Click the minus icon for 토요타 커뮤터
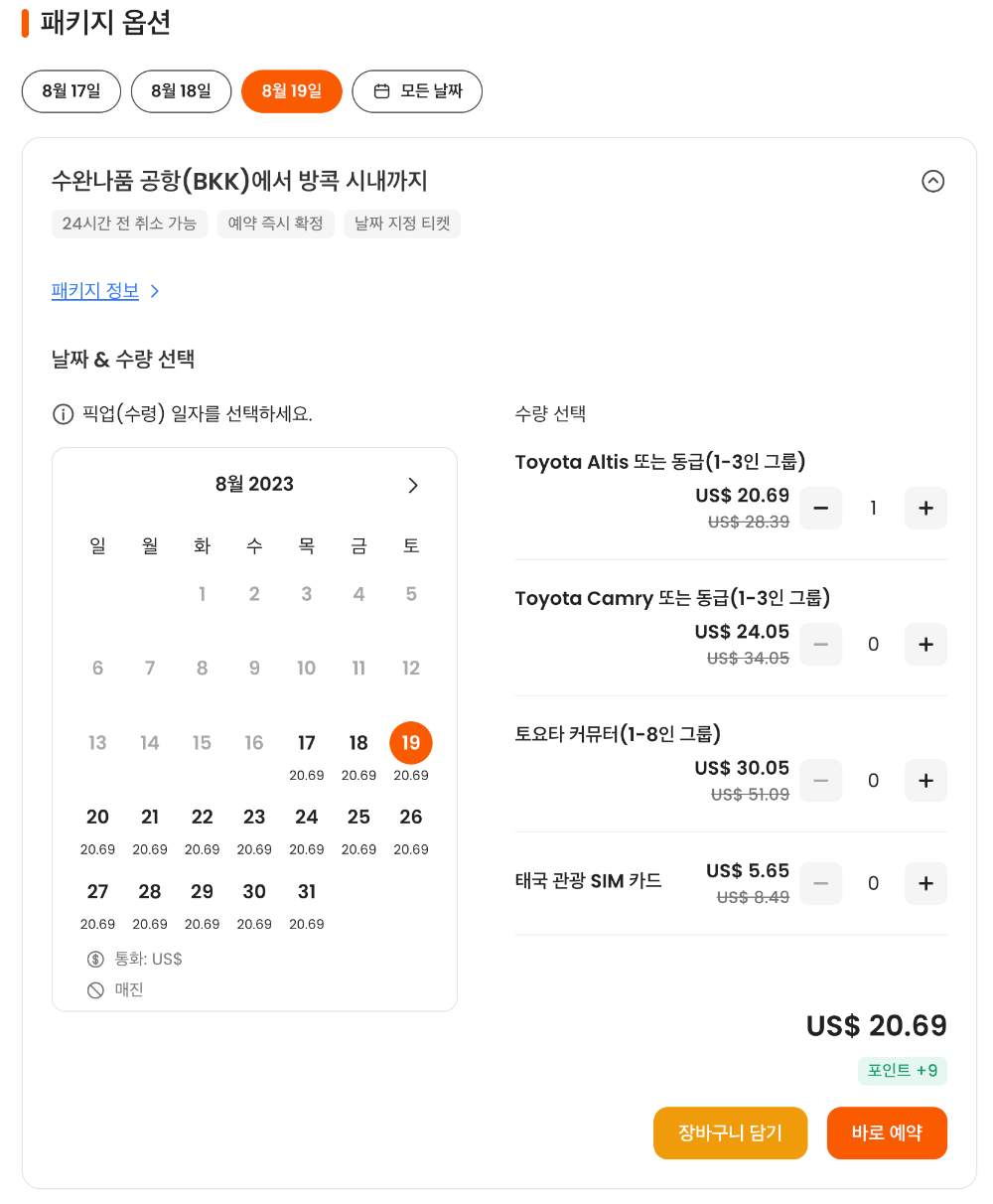Screen dimensions: 993x1204 click(x=820, y=781)
